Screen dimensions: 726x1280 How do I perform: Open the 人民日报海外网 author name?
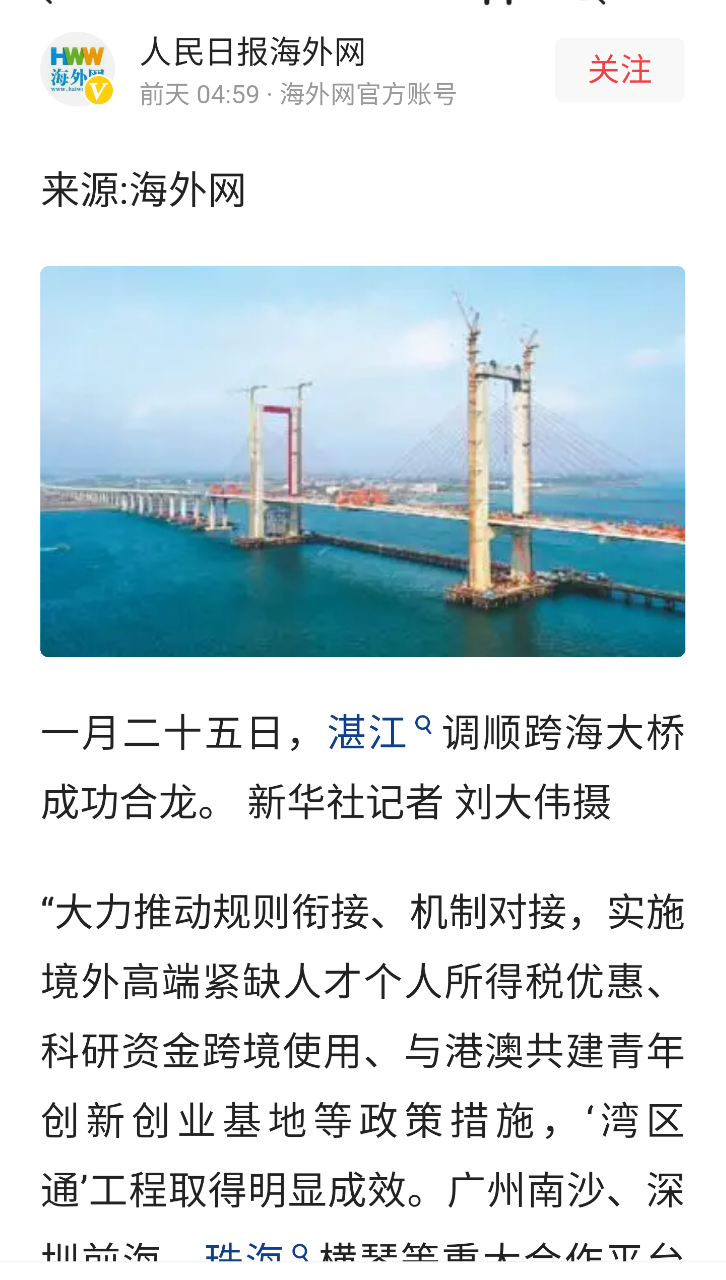click(x=252, y=52)
